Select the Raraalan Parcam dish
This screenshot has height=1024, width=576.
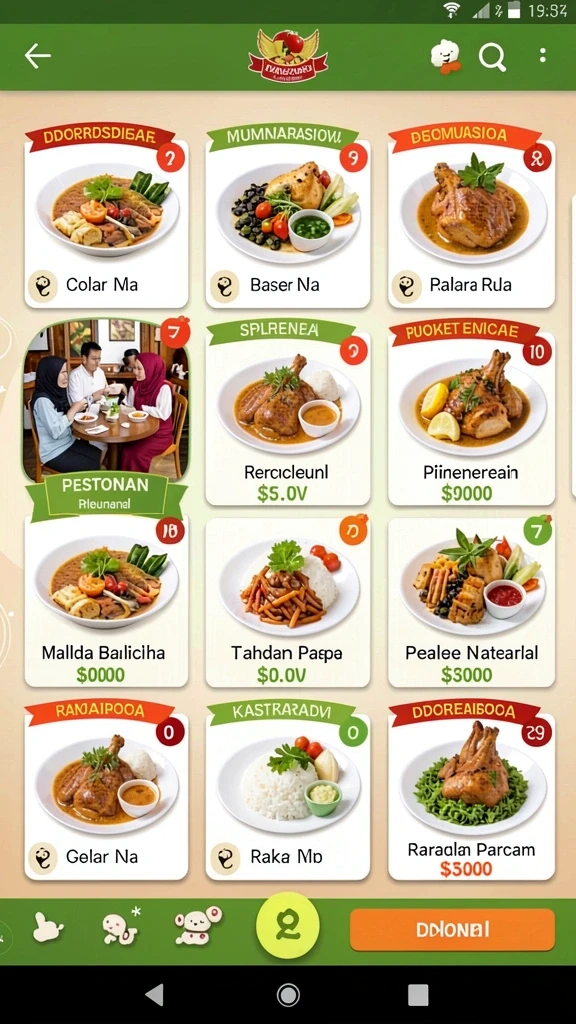pyautogui.click(x=472, y=790)
